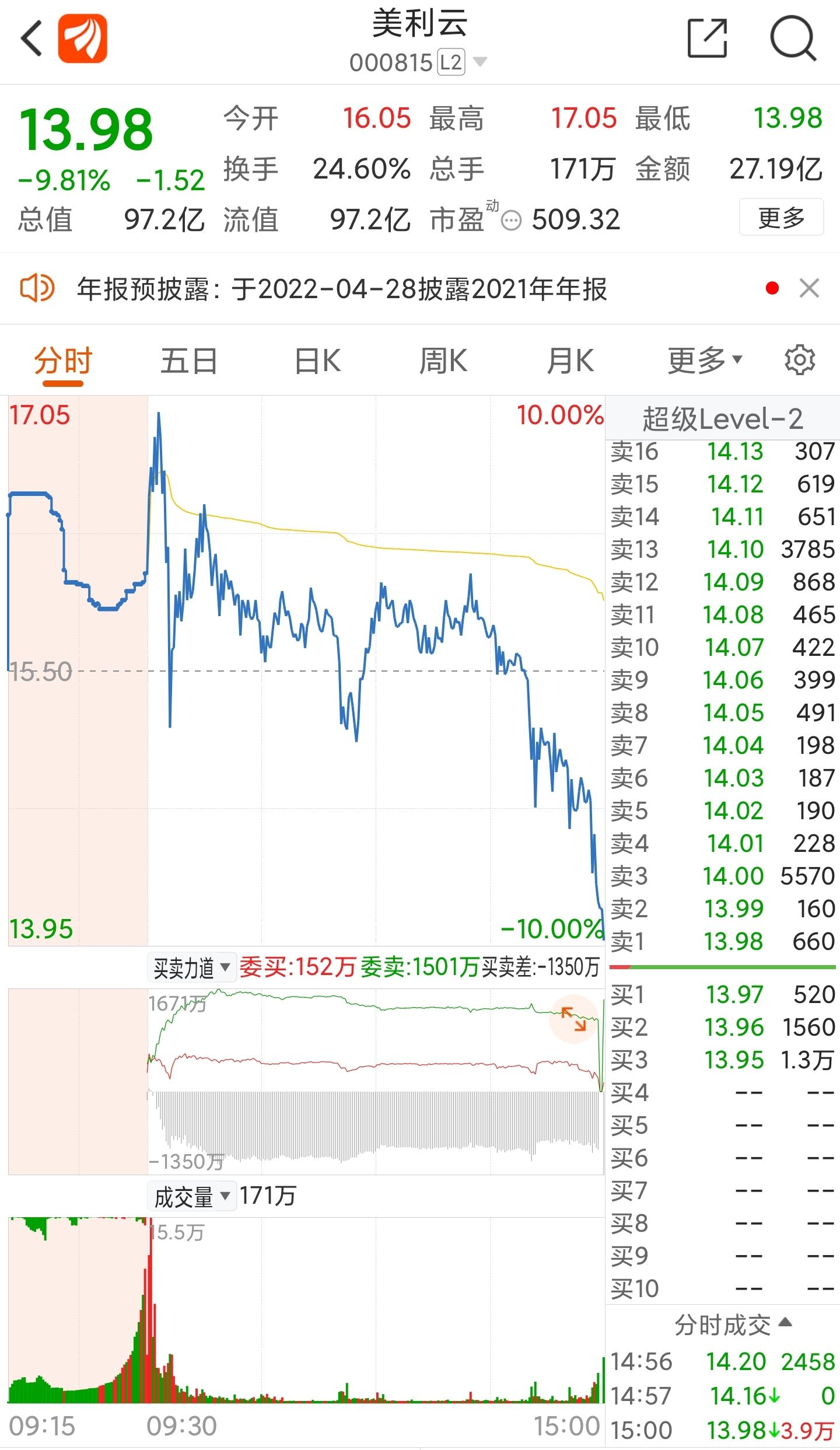Open the 买卖力道 indicator dropdown
This screenshot has height=1450, width=840.
192,969
